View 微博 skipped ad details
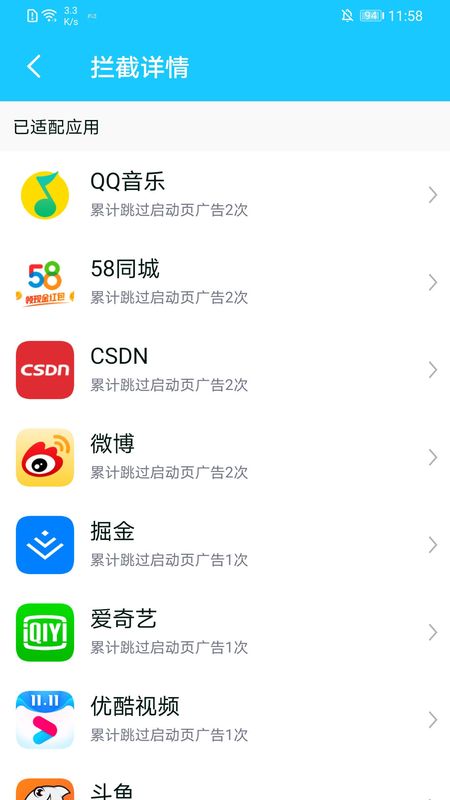 point(225,457)
